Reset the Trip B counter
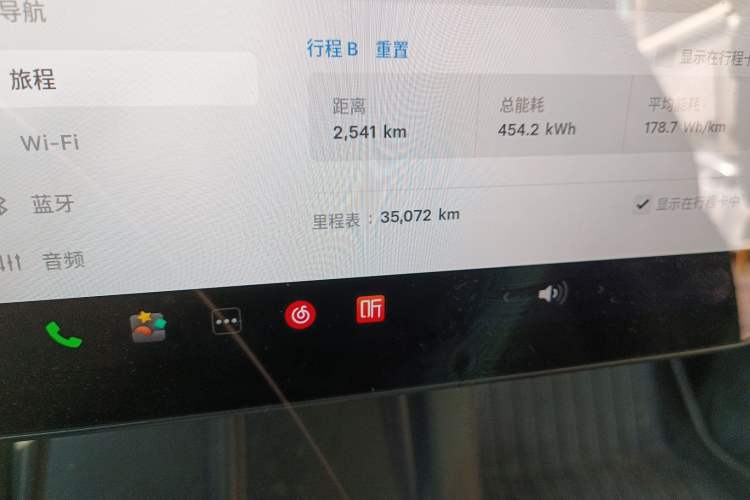This screenshot has height=500, width=750. (x=392, y=49)
